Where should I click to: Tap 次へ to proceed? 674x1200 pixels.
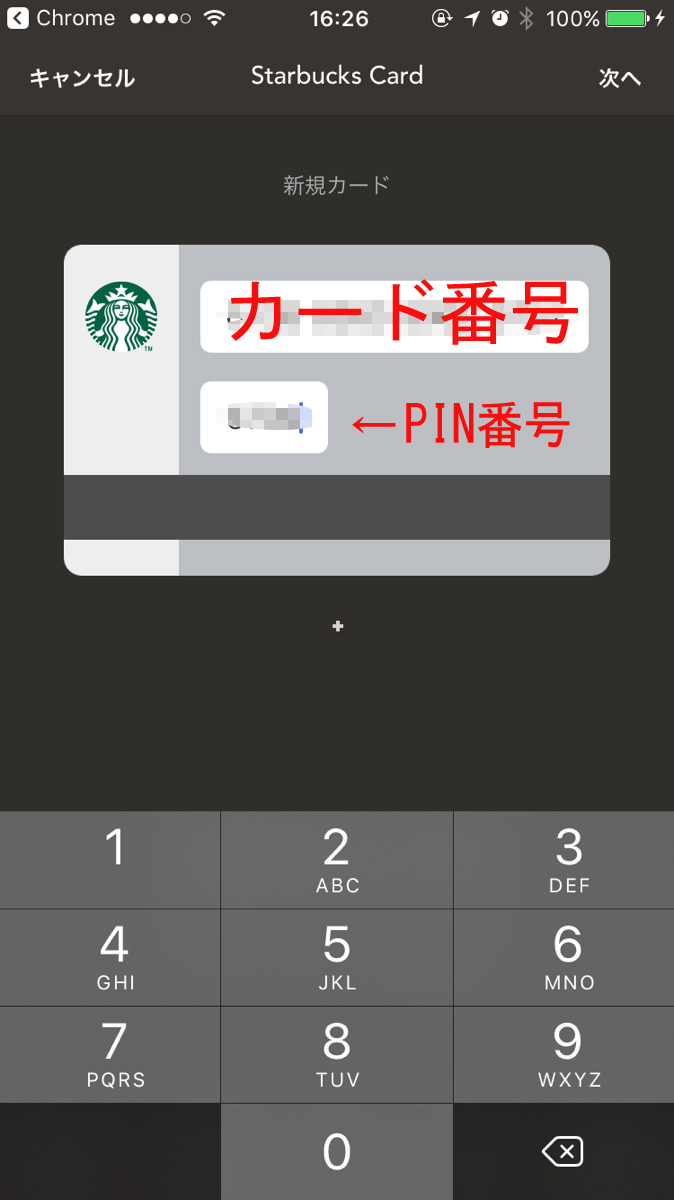point(619,78)
